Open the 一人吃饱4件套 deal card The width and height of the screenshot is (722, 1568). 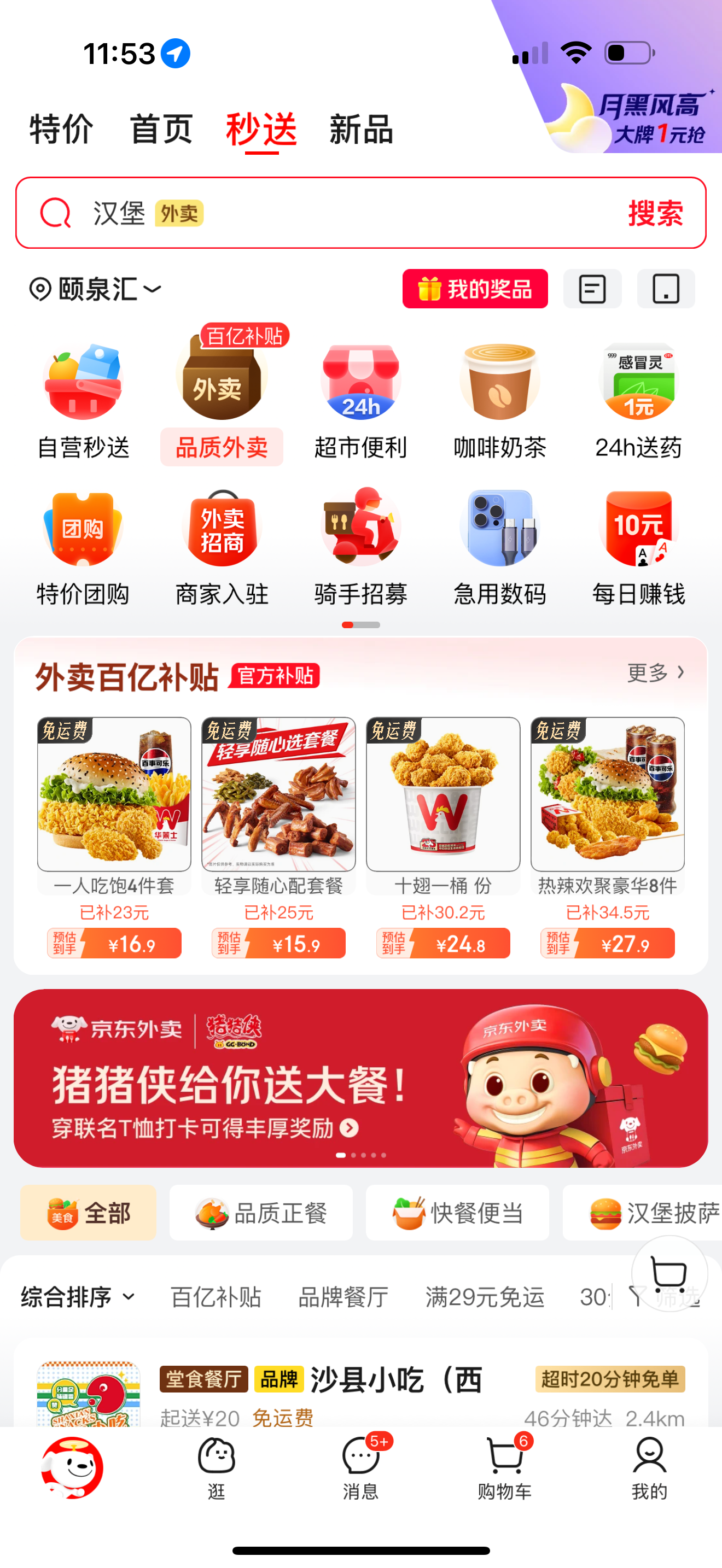coord(114,838)
